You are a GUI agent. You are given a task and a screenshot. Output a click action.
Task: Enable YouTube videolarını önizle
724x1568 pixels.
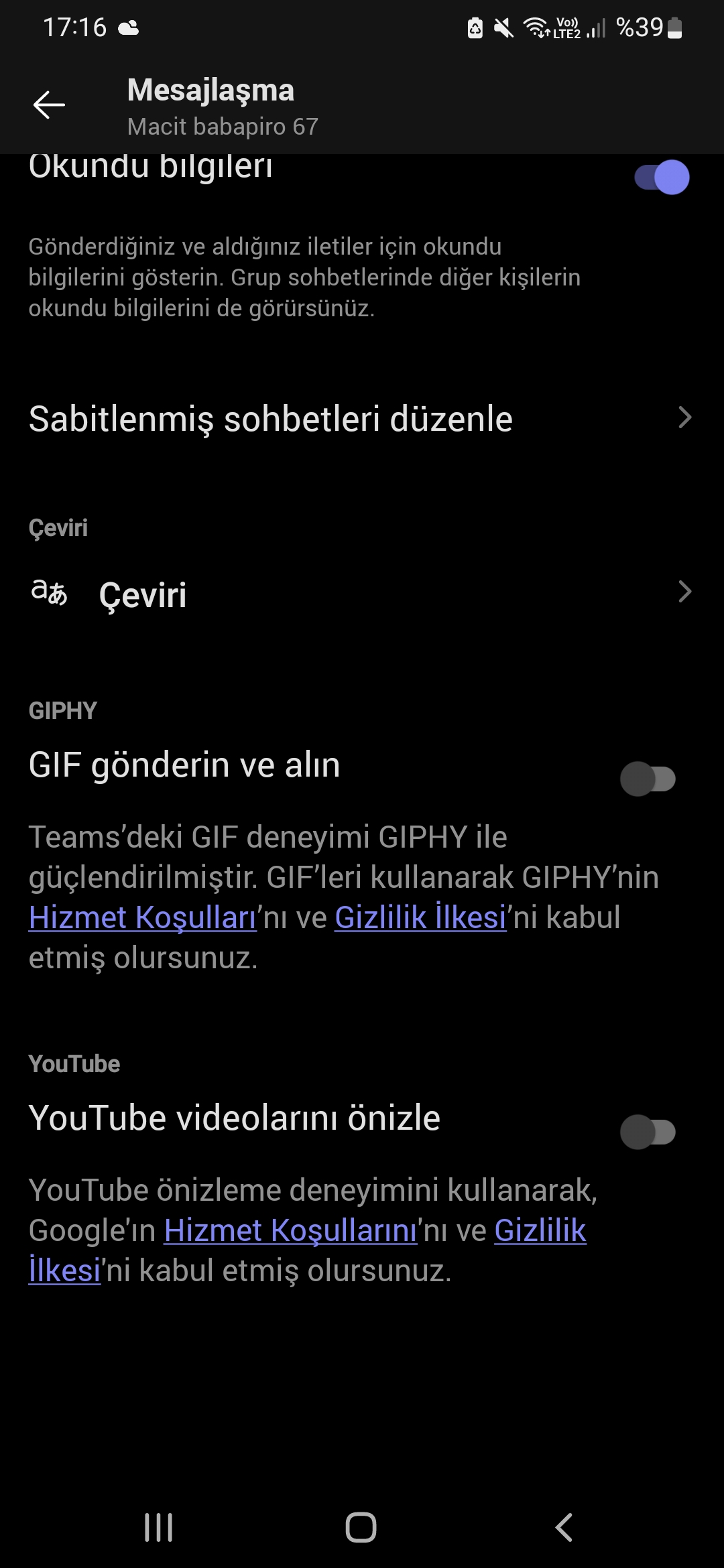pyautogui.click(x=648, y=1132)
